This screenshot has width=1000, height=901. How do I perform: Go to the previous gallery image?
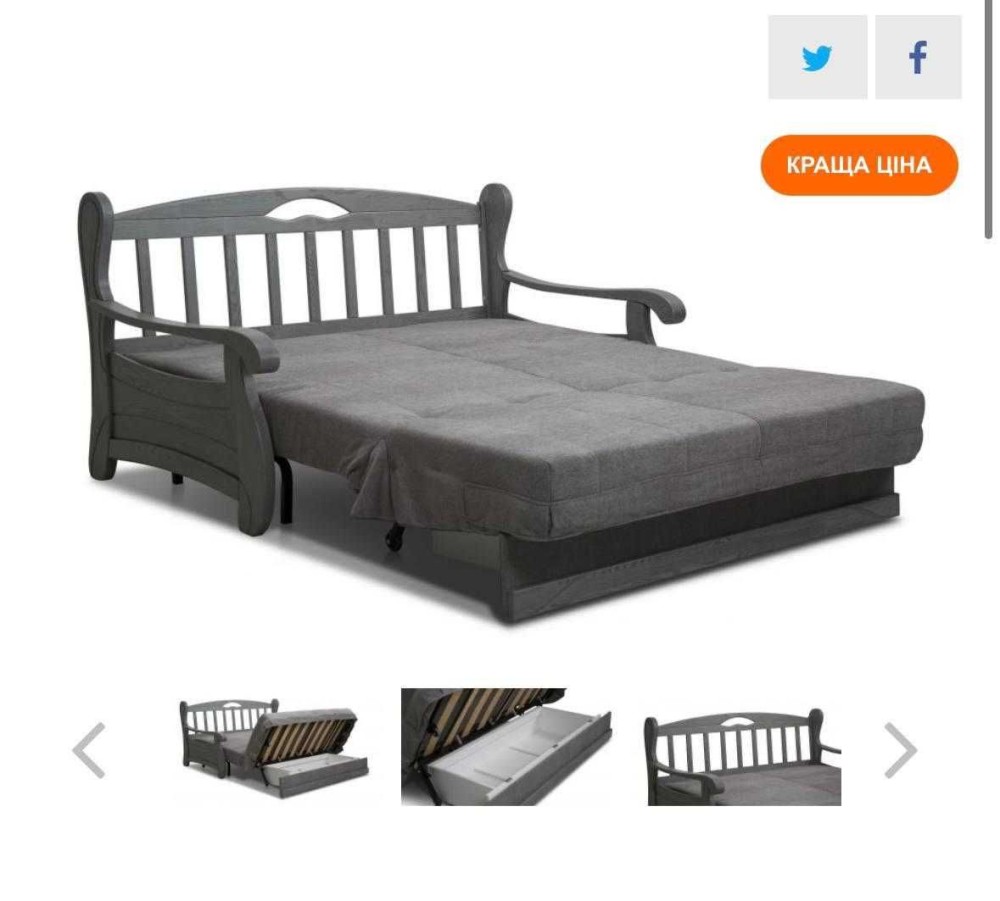88,749
